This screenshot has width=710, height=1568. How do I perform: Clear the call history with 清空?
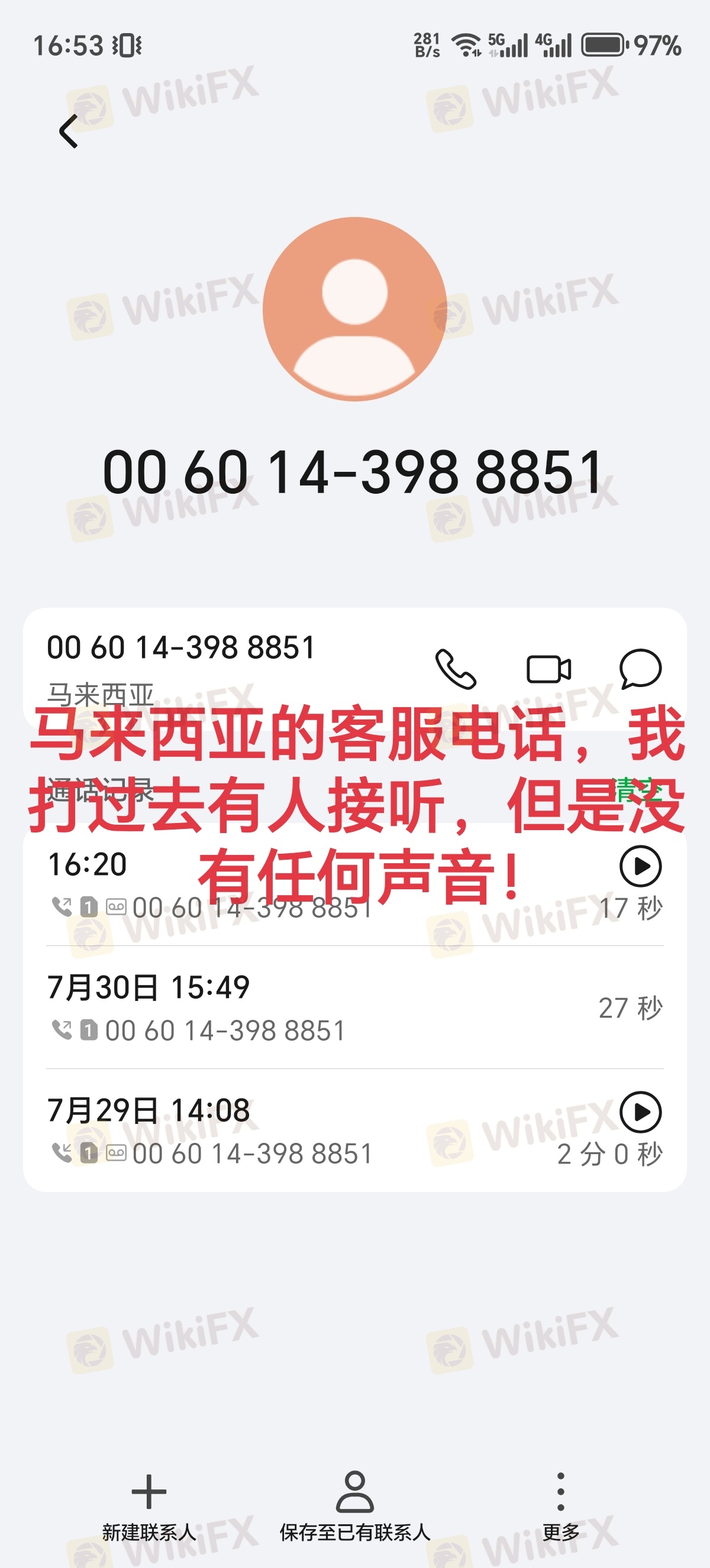tap(639, 790)
